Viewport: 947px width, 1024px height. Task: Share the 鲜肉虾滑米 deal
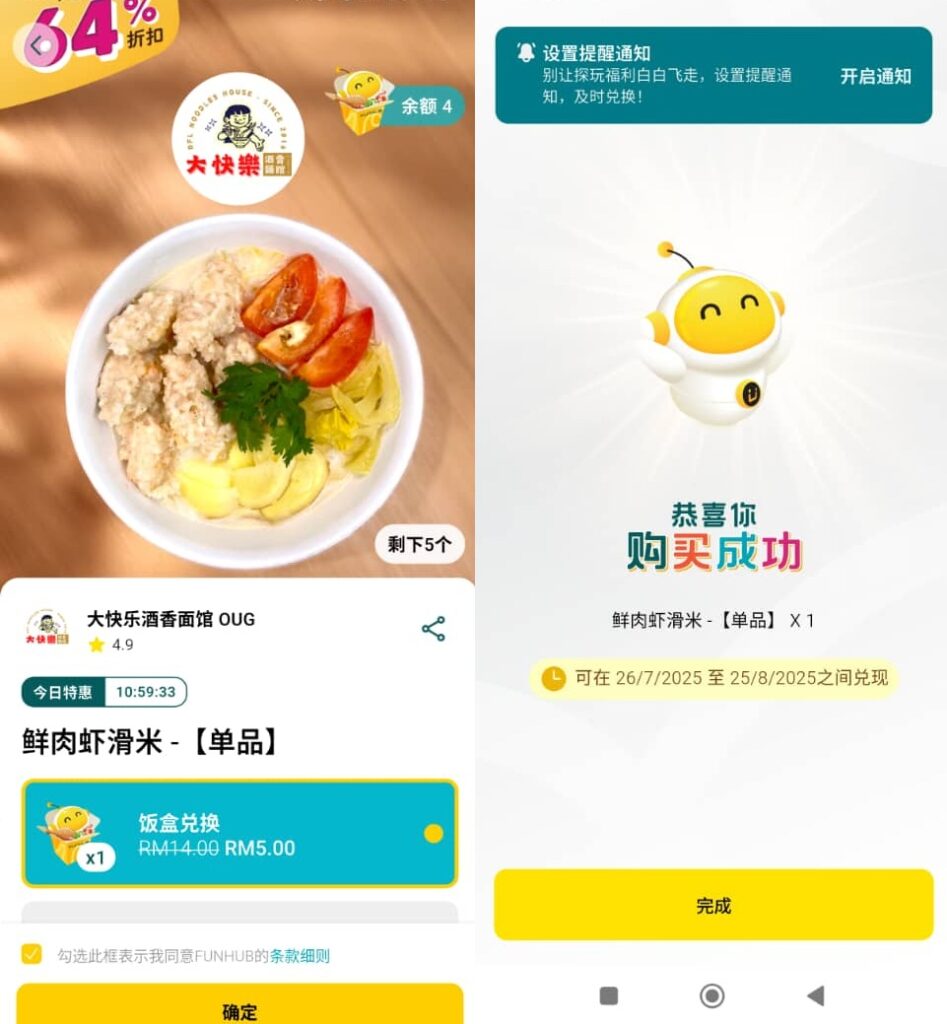tap(433, 629)
